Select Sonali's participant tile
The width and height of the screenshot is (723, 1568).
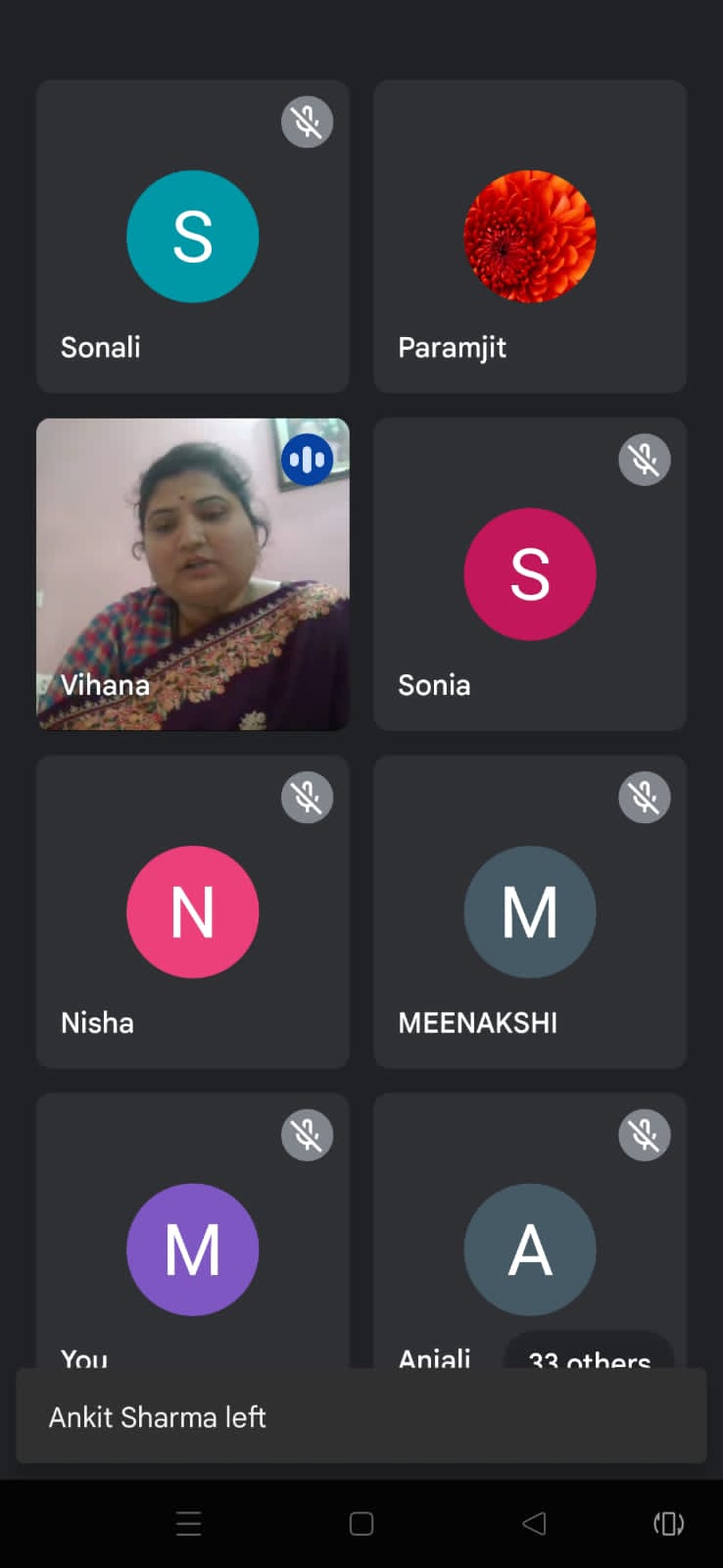pyautogui.click(x=192, y=236)
